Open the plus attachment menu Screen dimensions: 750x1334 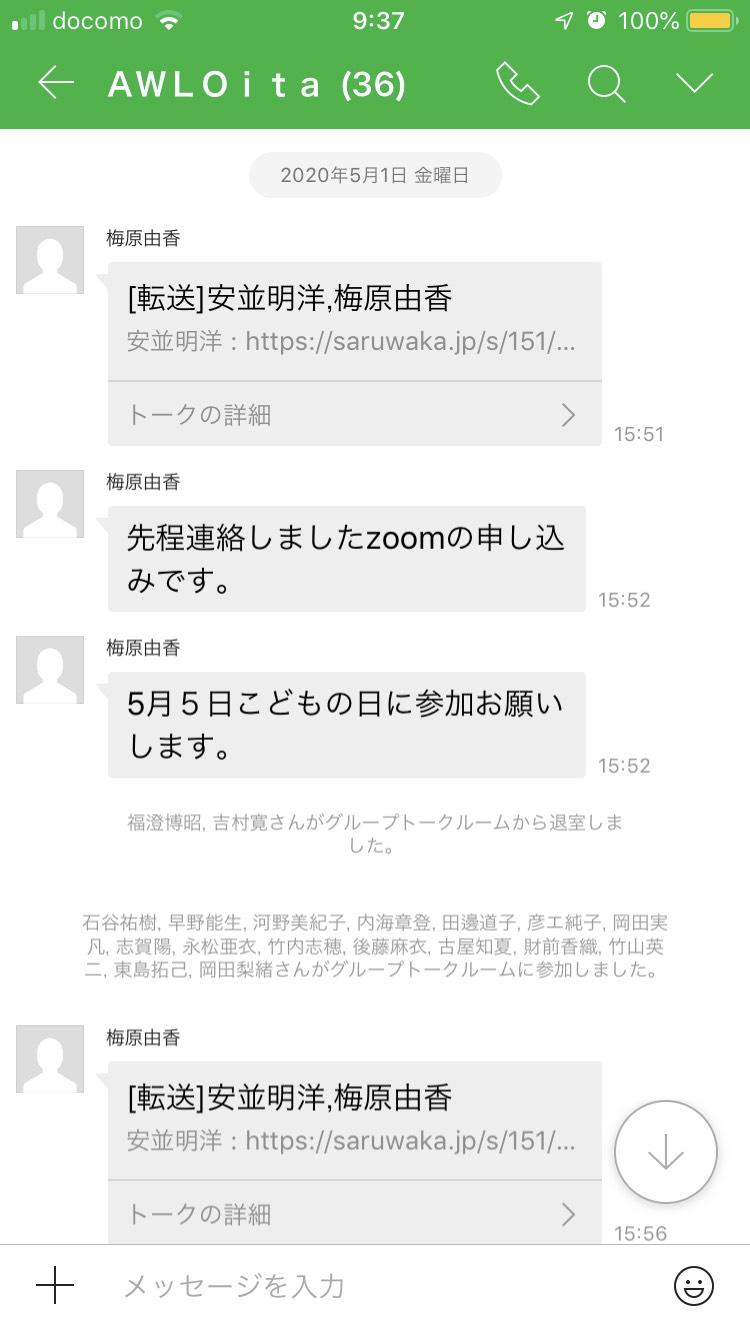pyautogui.click(x=55, y=1286)
